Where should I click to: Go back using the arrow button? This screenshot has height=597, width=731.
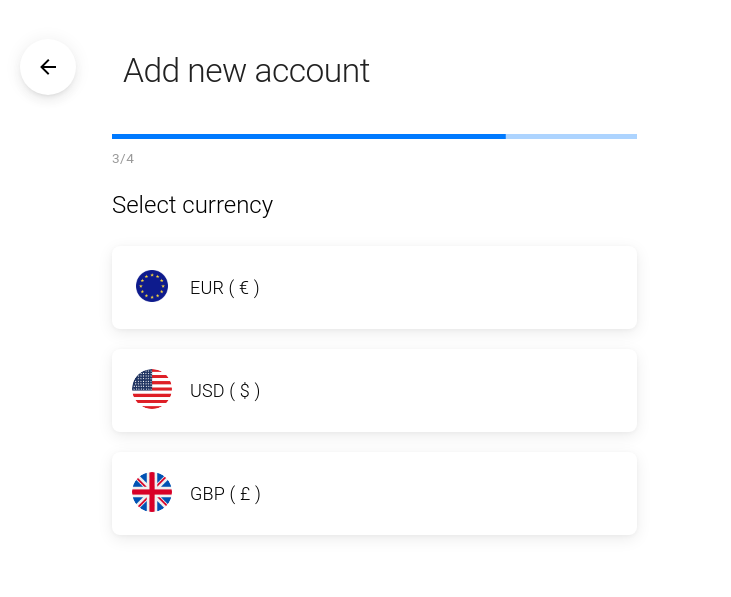48,67
